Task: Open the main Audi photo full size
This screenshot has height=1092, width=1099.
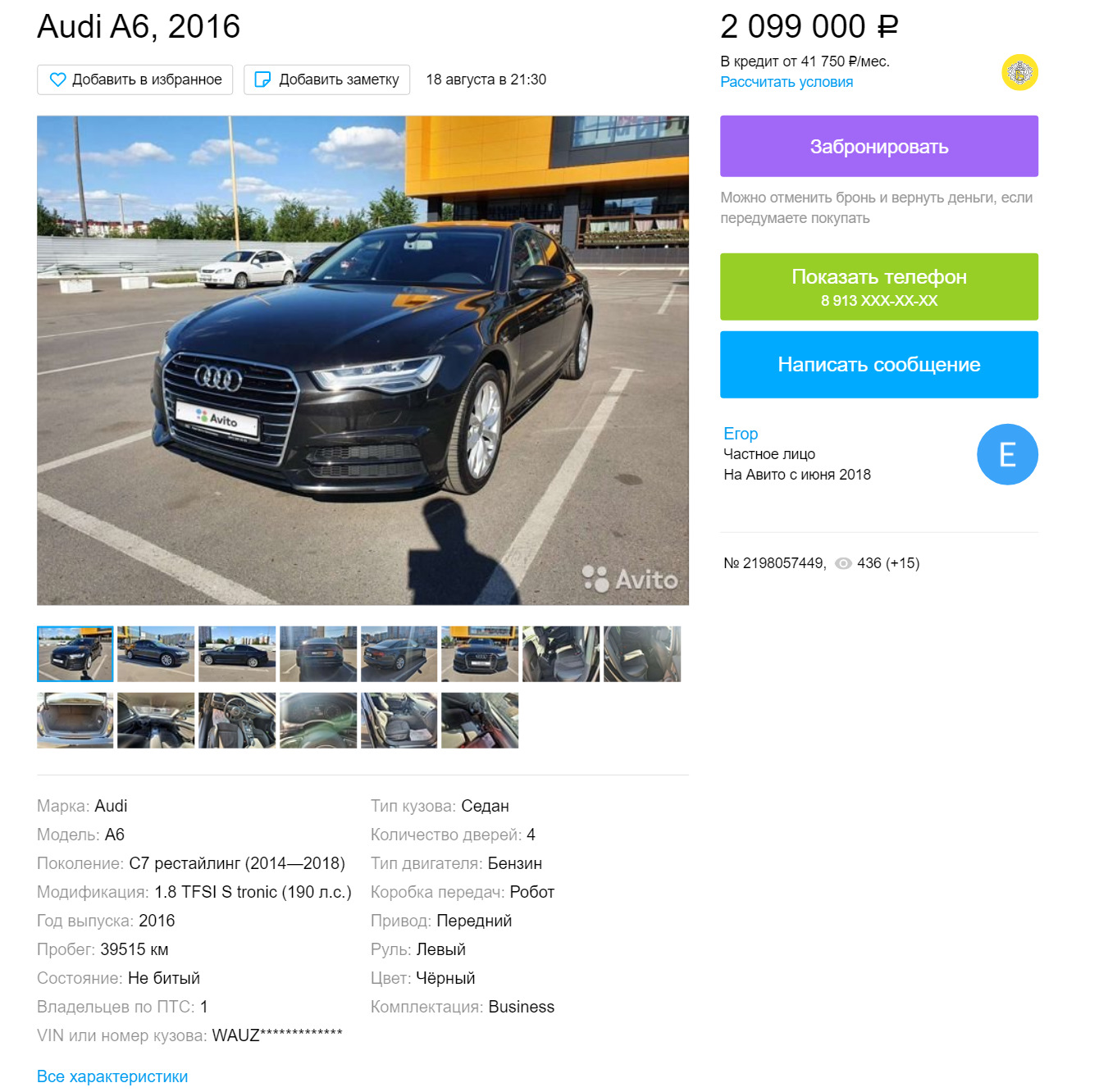Action: click(363, 360)
